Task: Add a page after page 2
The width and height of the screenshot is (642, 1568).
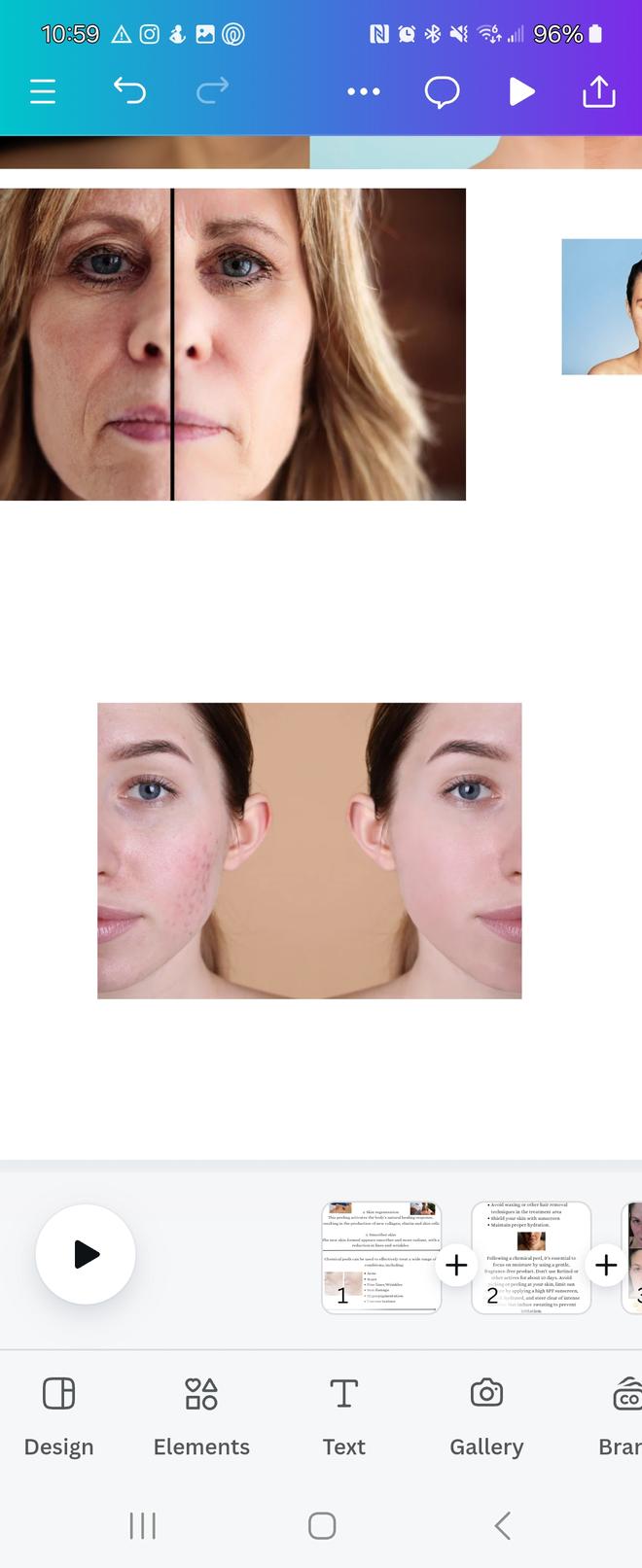Action: pos(606,1265)
